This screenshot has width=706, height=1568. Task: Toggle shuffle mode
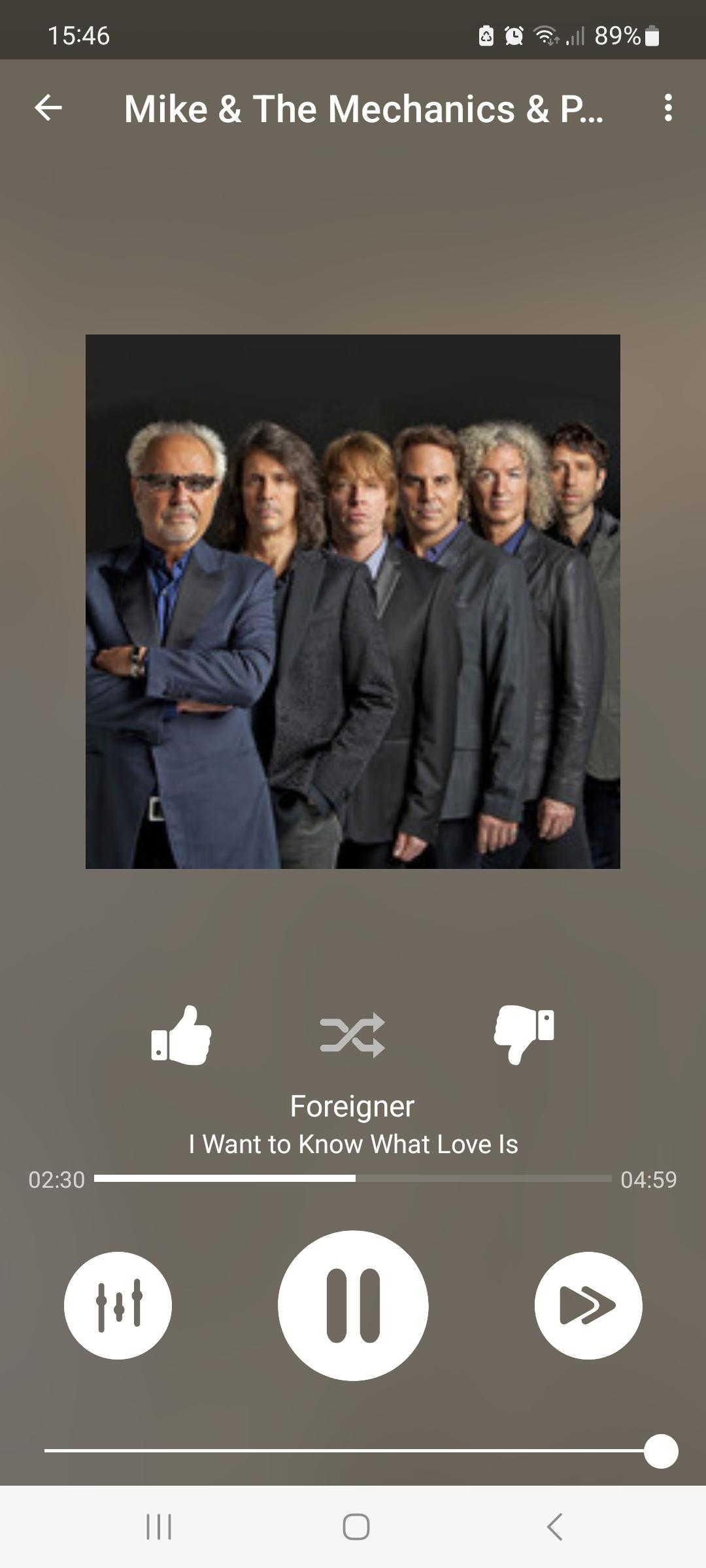pos(352,1036)
